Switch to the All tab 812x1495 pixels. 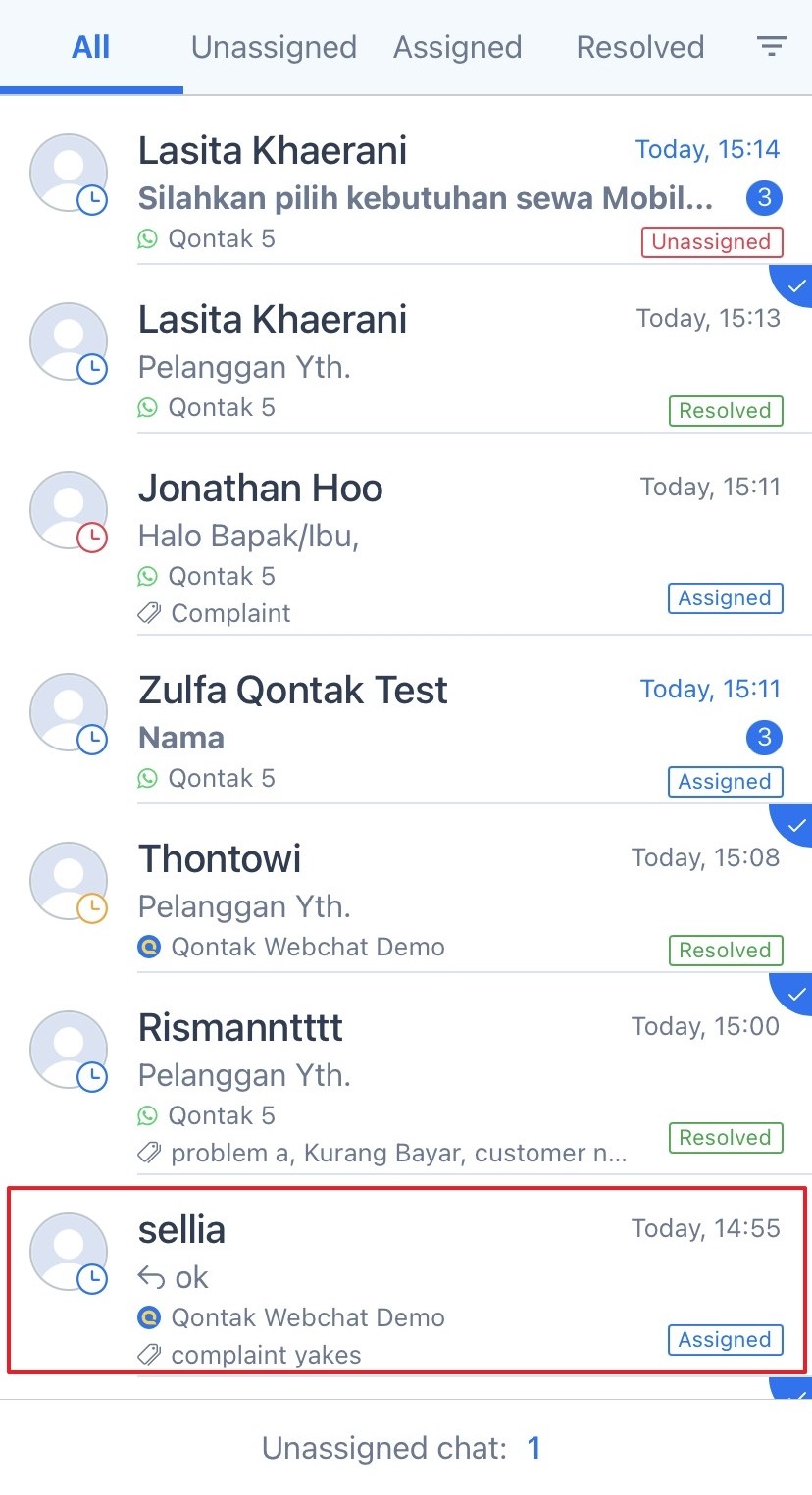click(x=90, y=47)
